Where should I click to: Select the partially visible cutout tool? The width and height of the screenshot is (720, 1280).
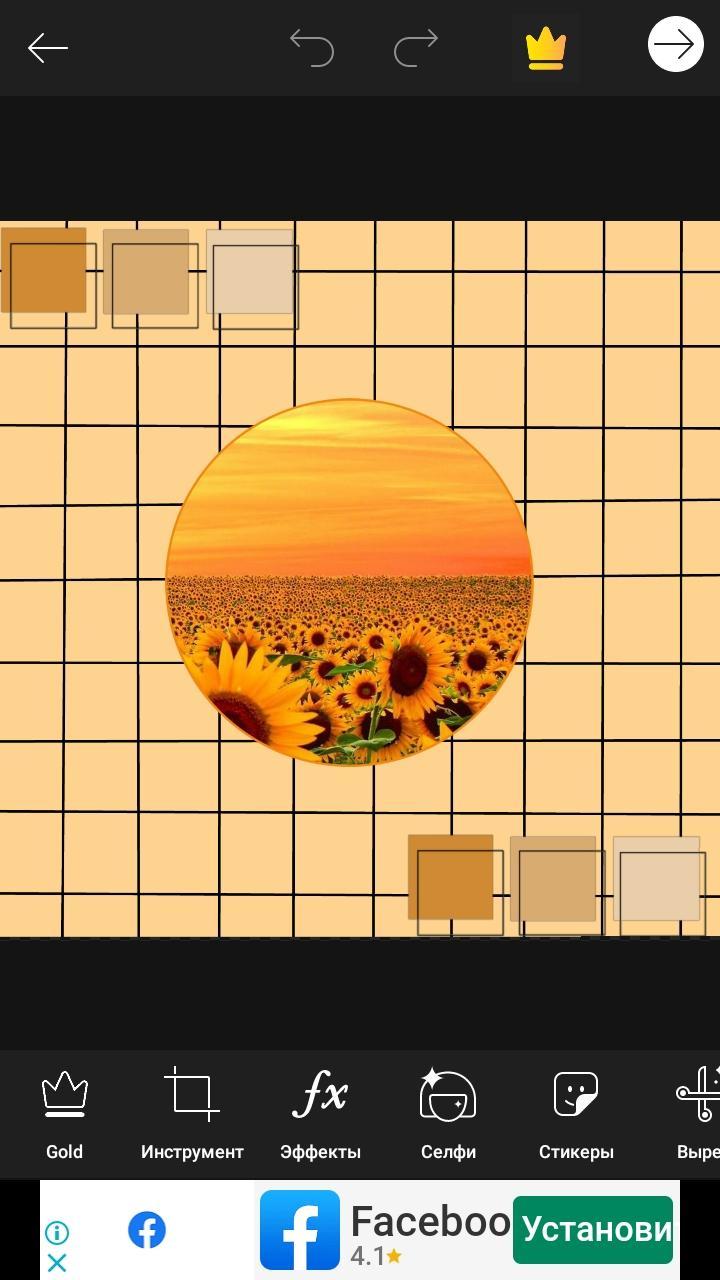pos(698,1115)
